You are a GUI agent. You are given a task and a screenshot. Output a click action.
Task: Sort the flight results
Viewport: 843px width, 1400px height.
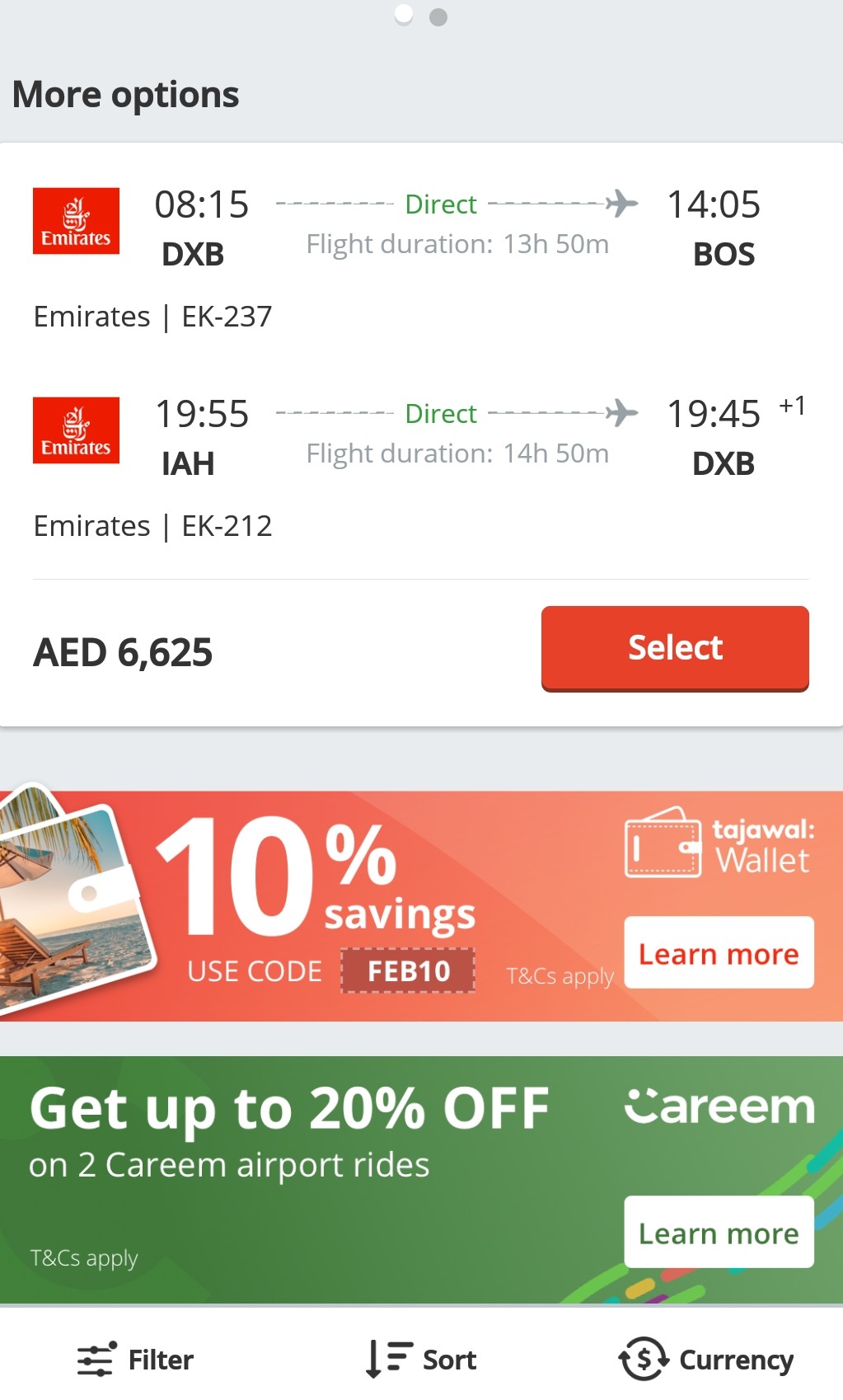pos(422,1360)
